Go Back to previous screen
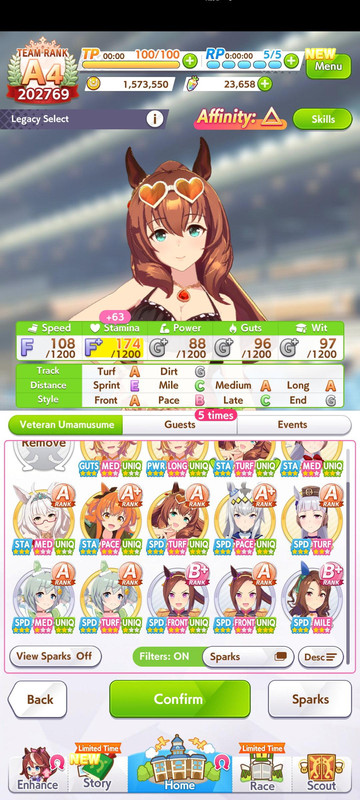The width and height of the screenshot is (360, 800). (37, 699)
